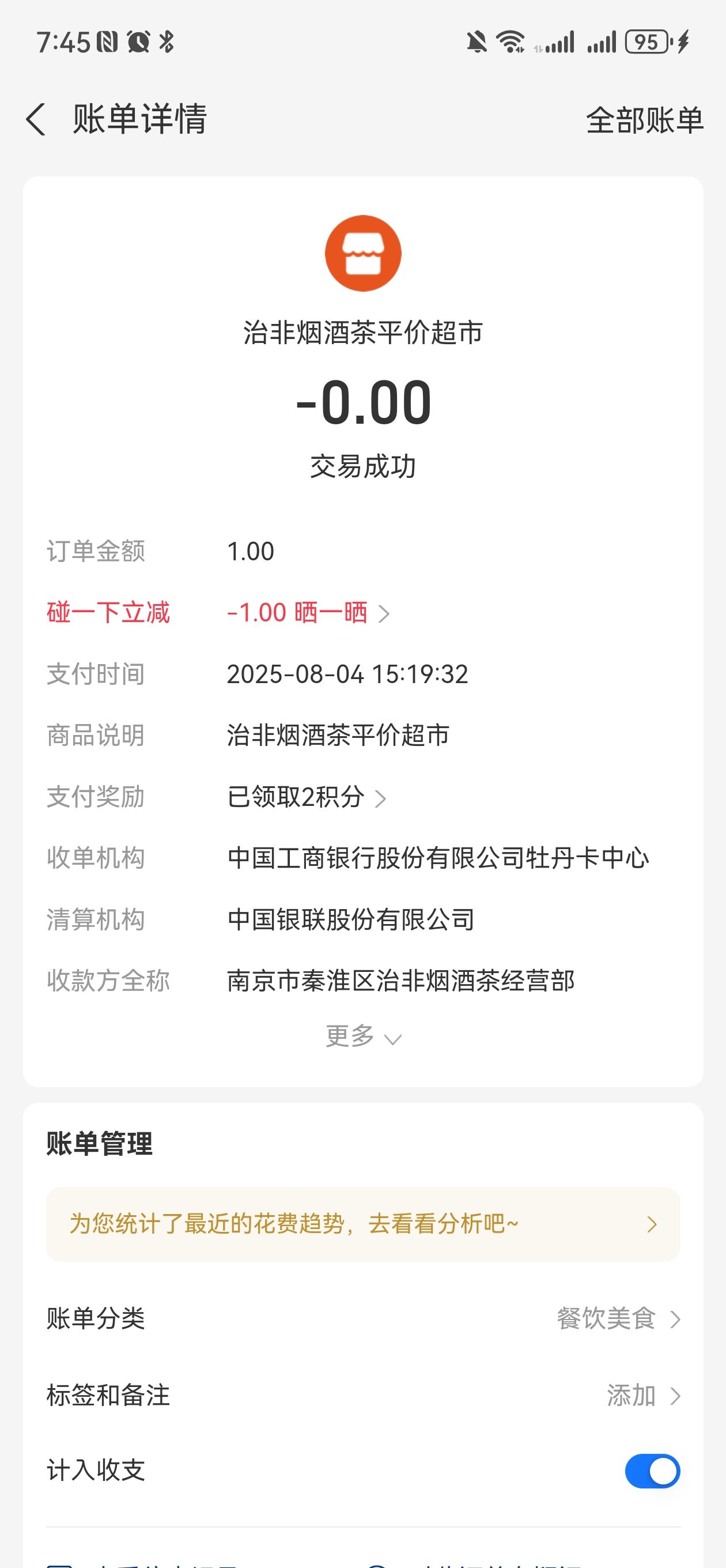Tap the 治非烟酒茶平价超市 merchant icon

[x=364, y=253]
